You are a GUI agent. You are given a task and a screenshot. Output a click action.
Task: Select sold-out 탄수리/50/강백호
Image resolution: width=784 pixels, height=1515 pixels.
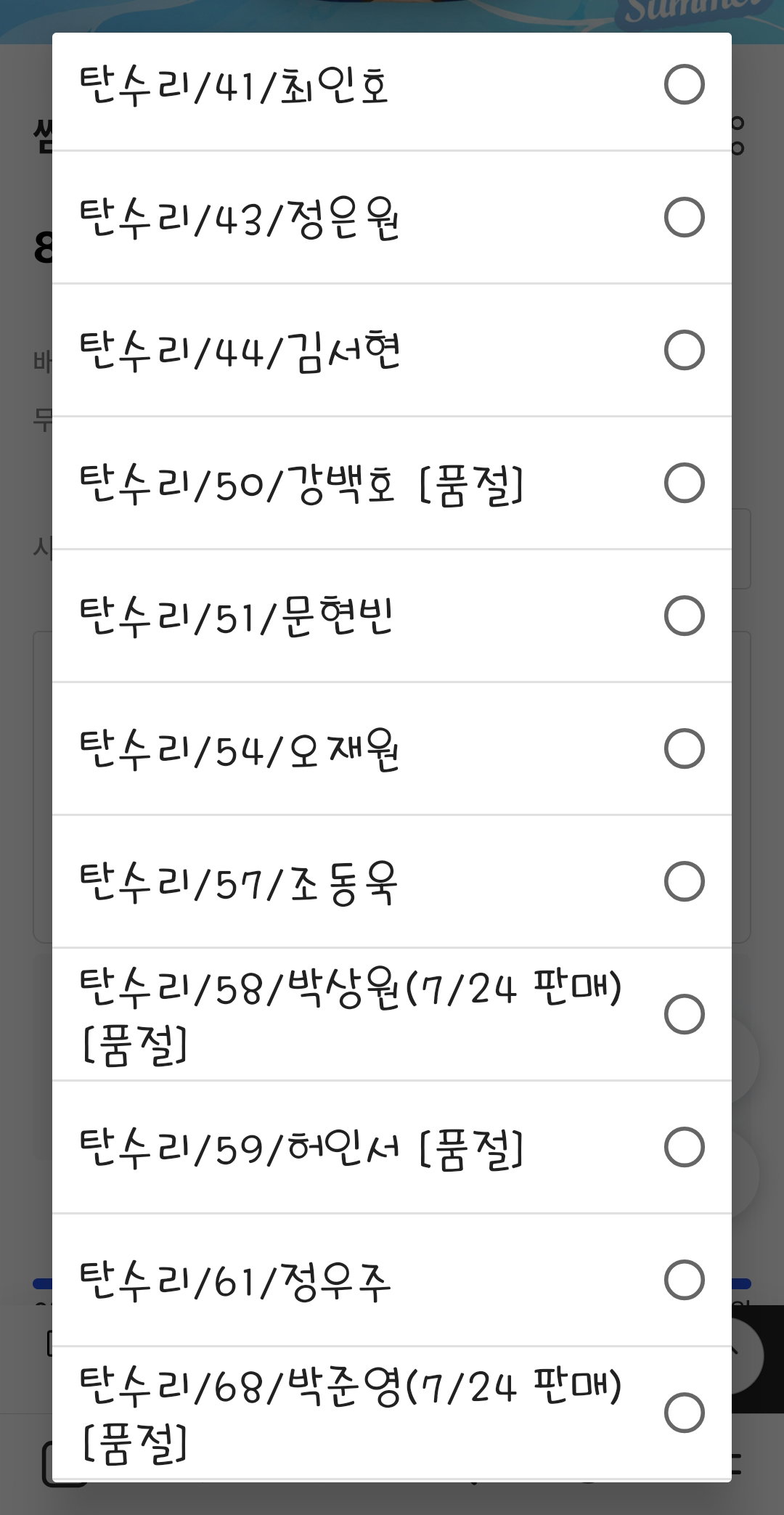coord(392,483)
